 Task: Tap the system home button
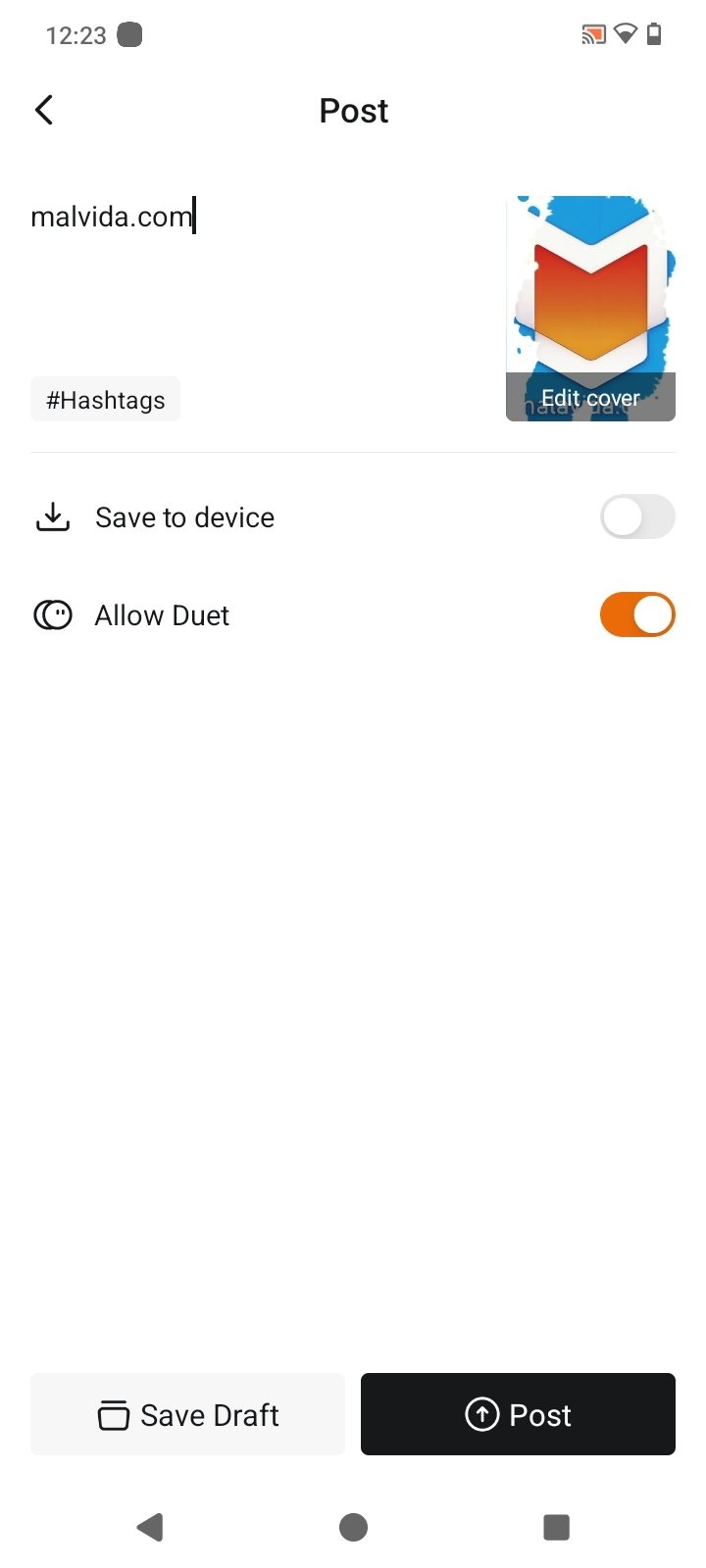point(353,1527)
